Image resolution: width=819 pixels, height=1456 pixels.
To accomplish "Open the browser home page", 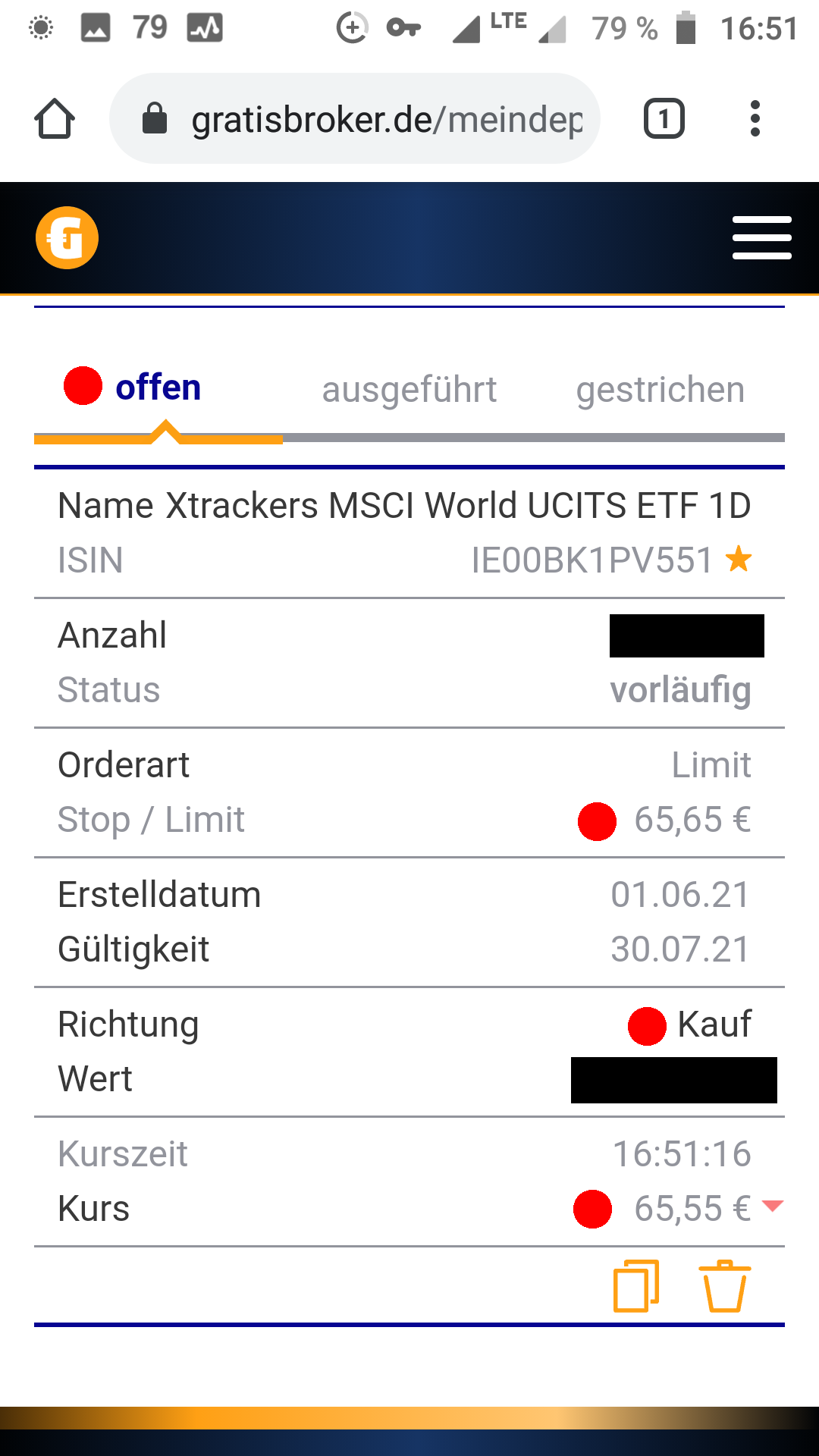I will pos(55,119).
